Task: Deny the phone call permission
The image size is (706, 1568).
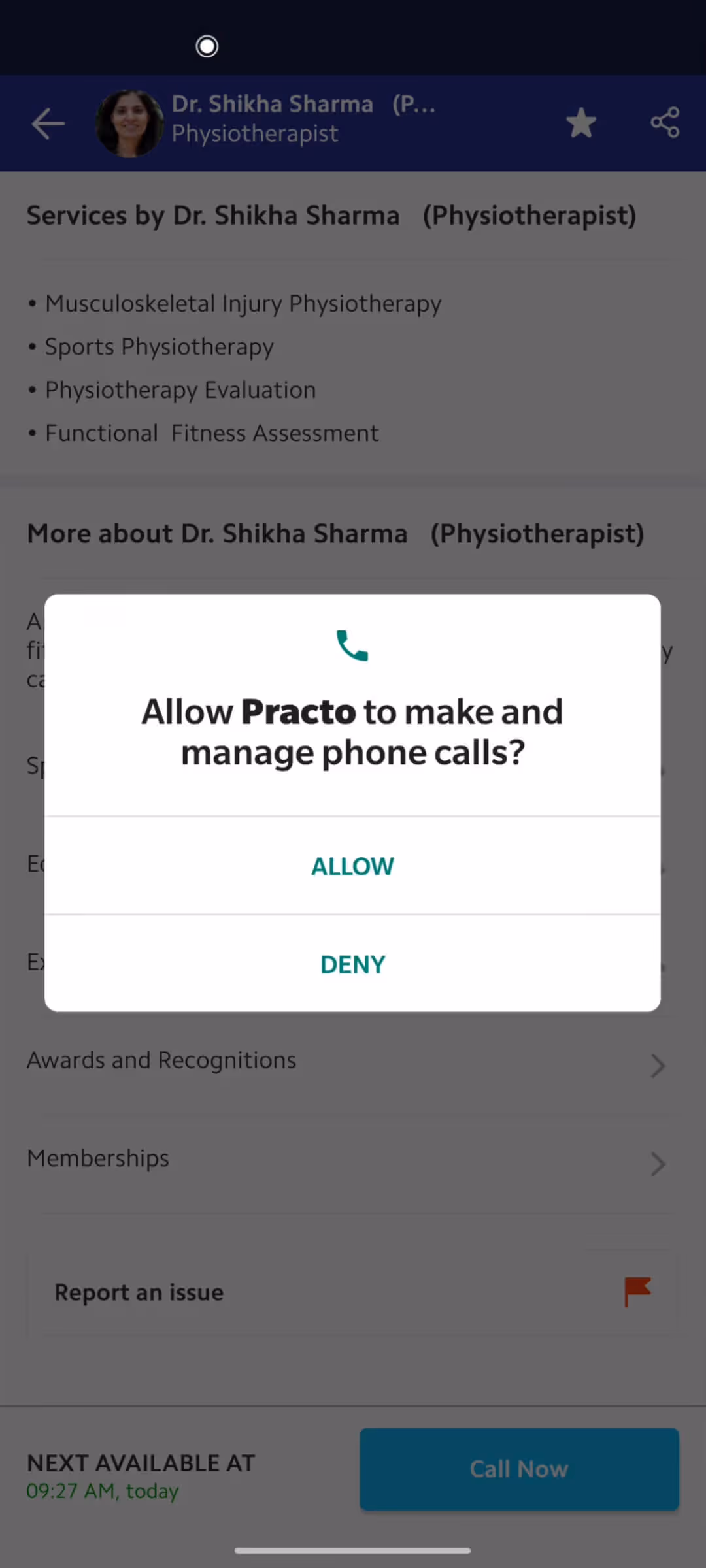Action: [x=352, y=964]
